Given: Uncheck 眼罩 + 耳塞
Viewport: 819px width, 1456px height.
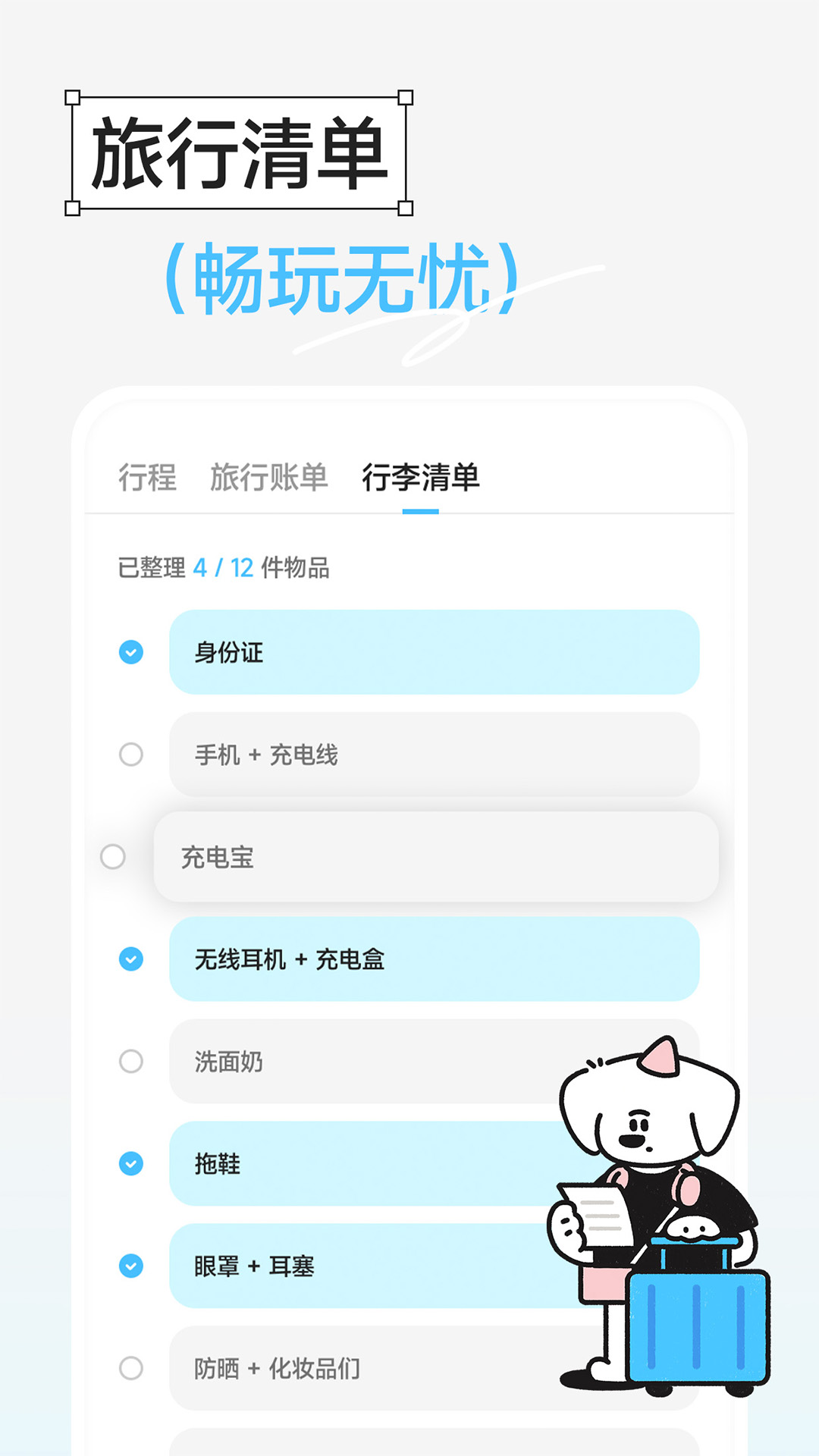Looking at the screenshot, I should click(x=132, y=1266).
